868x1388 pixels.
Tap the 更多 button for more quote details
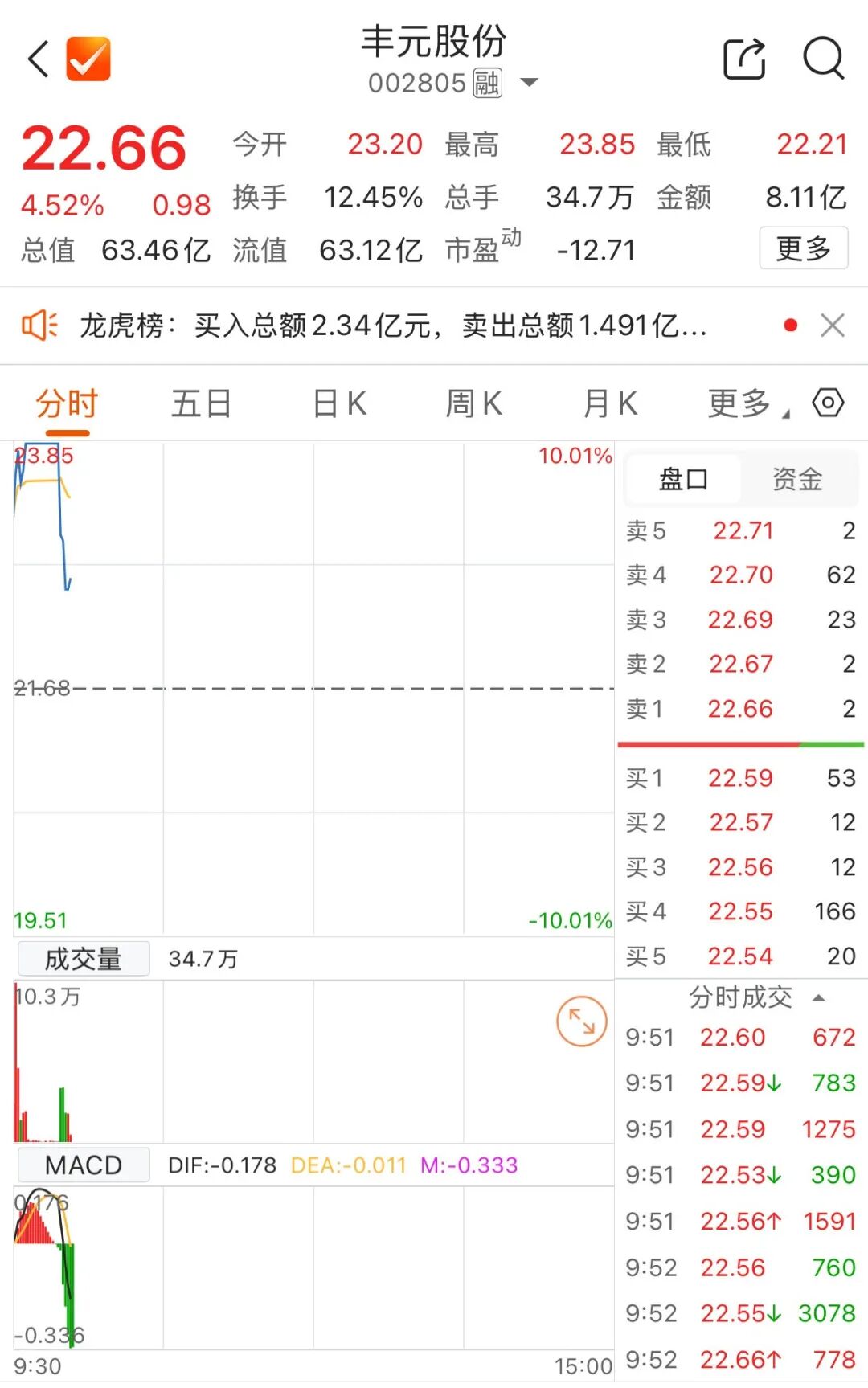(x=803, y=248)
